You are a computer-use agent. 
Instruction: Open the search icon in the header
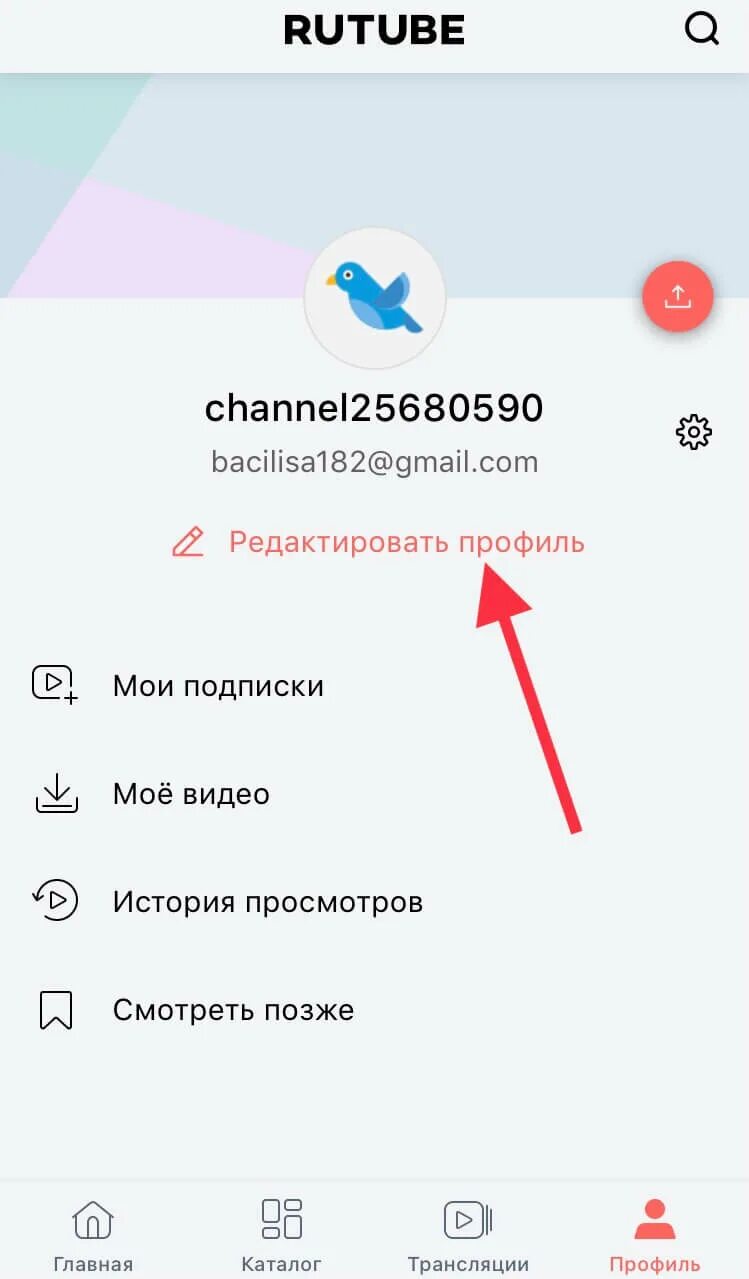pos(701,30)
